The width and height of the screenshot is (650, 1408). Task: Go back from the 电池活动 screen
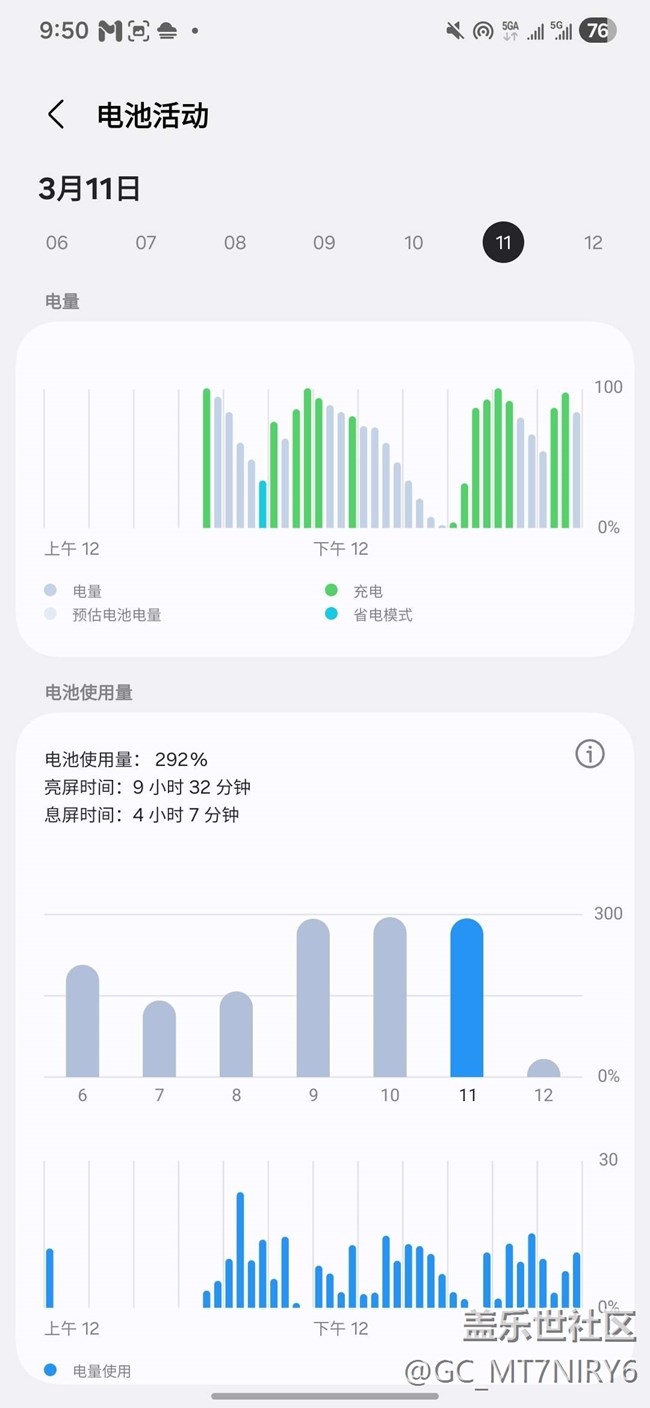tap(56, 115)
